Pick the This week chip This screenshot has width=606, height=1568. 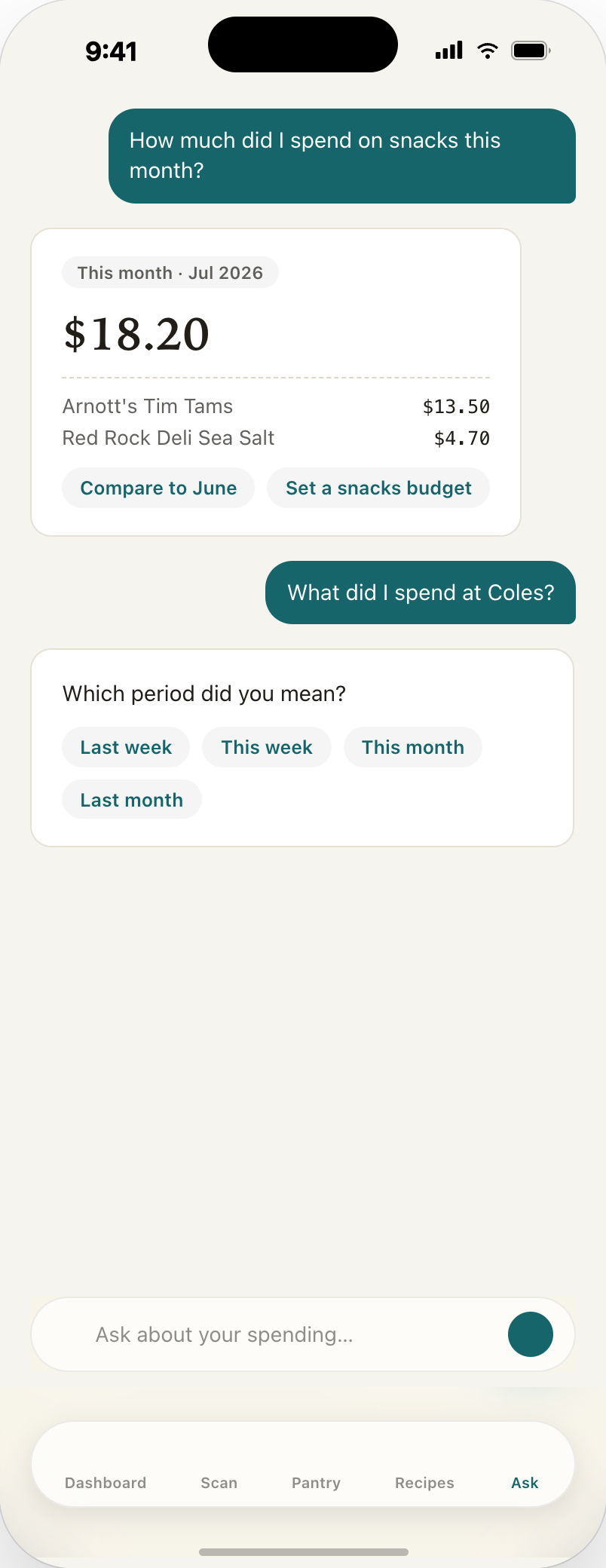tap(267, 747)
